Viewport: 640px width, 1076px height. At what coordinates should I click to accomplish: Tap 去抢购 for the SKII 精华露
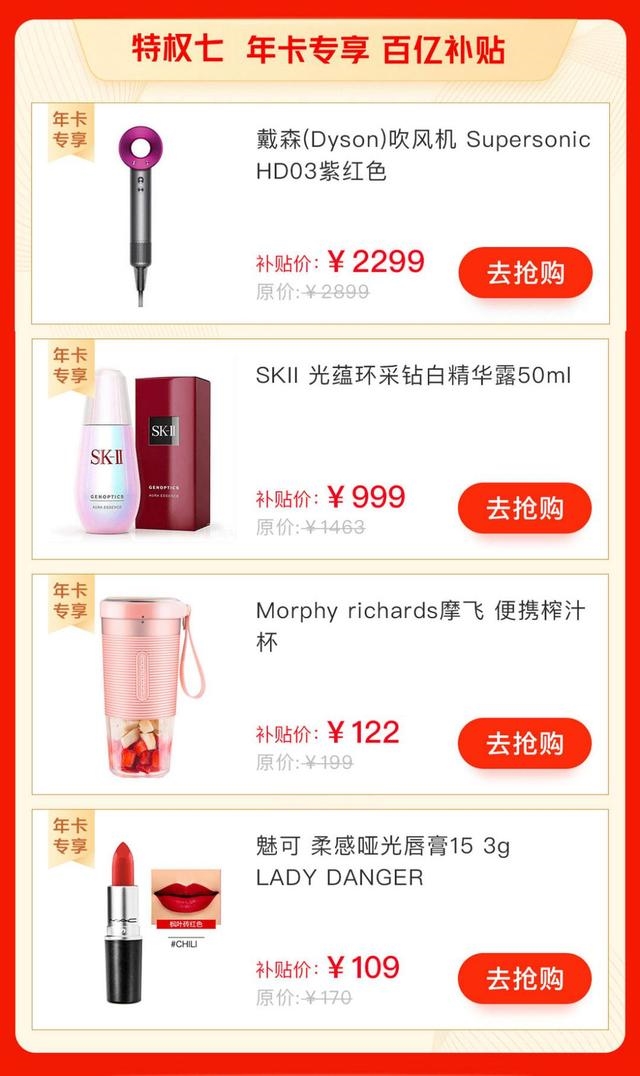525,508
